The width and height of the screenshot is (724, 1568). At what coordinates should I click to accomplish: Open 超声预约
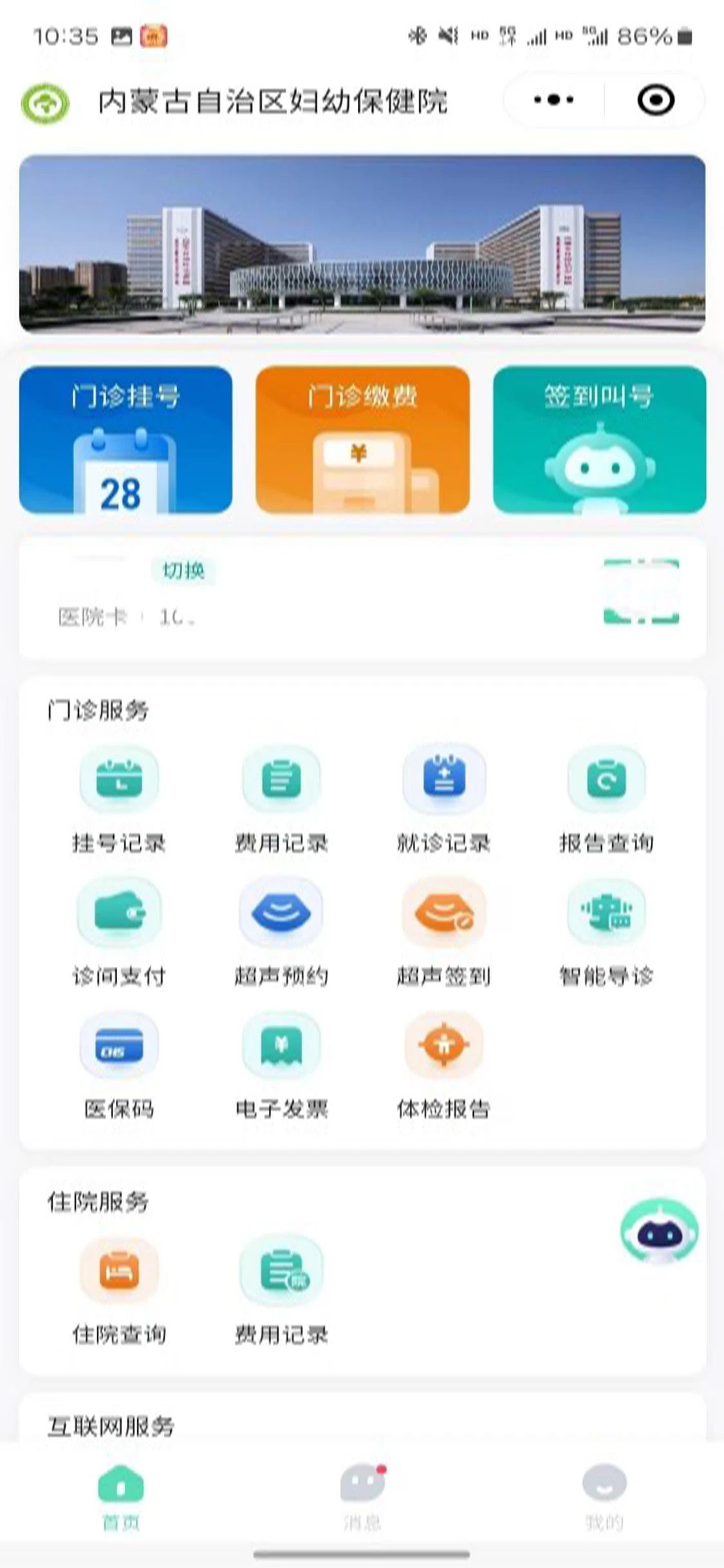coord(281,931)
